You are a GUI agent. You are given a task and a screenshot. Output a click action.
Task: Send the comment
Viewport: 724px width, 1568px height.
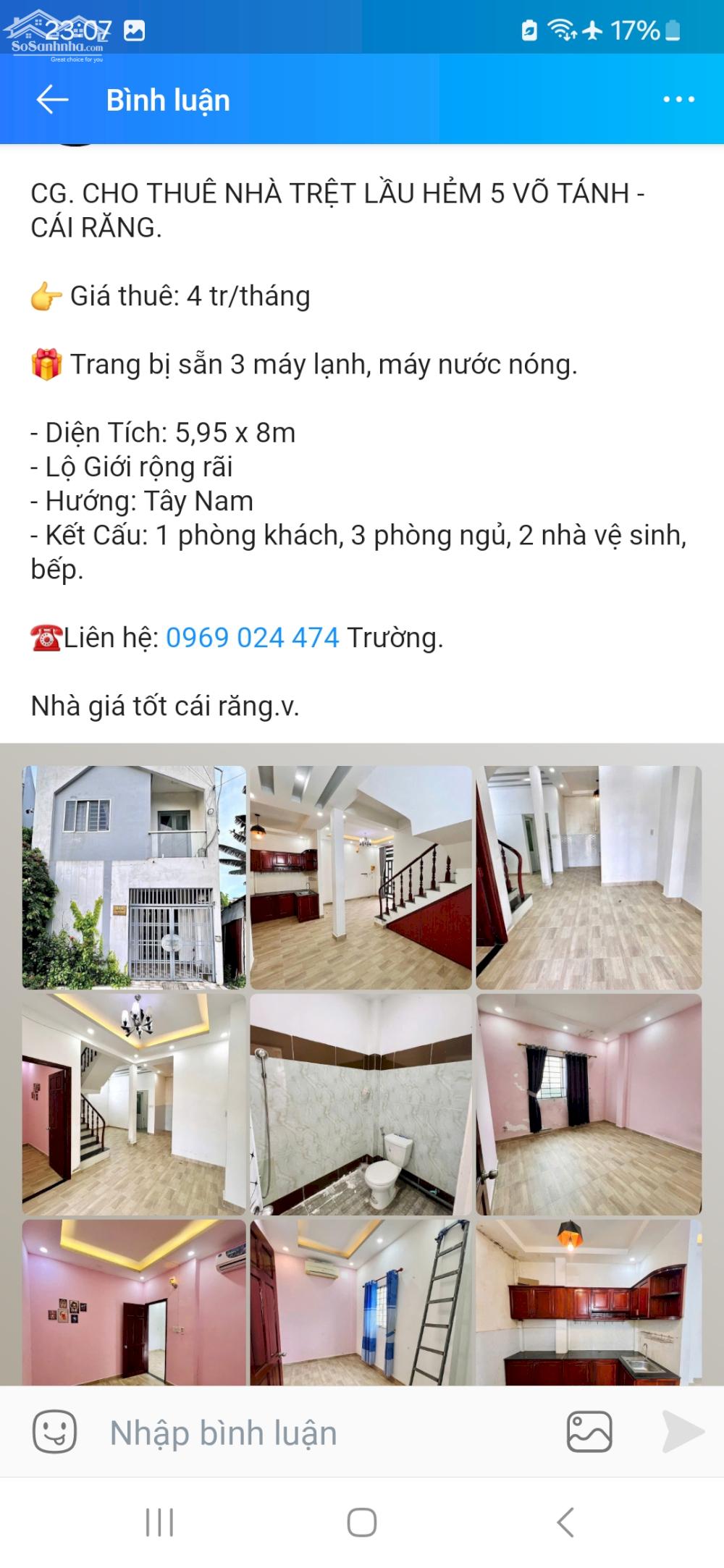pyautogui.click(x=682, y=1432)
